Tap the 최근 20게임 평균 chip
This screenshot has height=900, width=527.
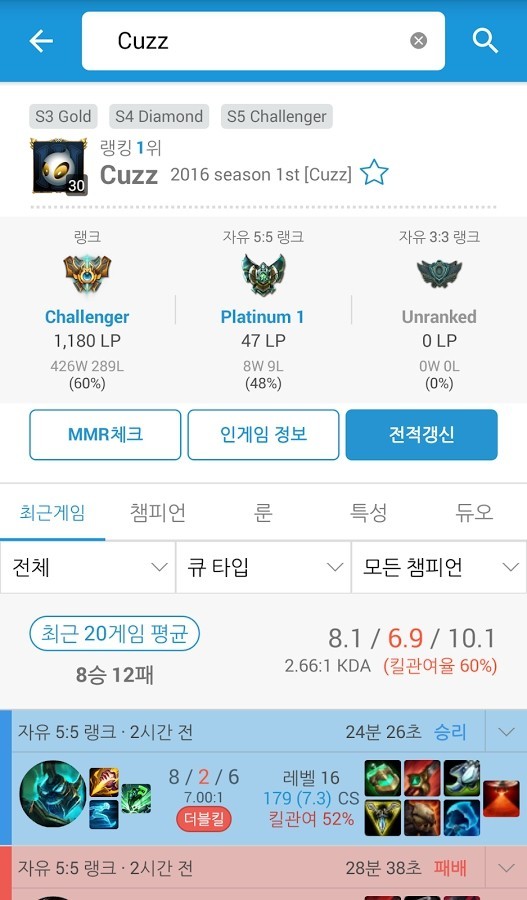pos(114,634)
